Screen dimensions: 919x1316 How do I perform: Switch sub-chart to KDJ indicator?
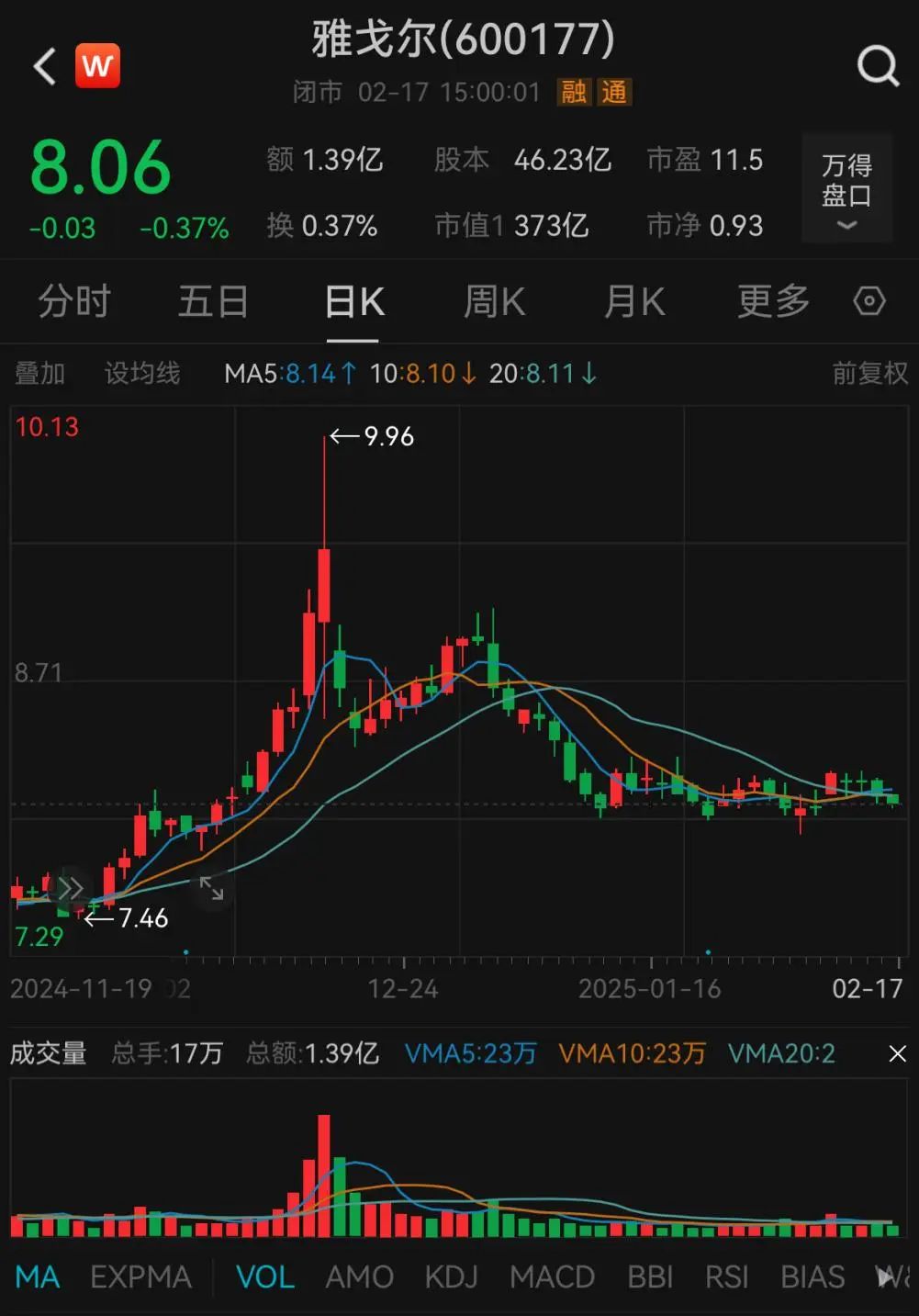[451, 1277]
